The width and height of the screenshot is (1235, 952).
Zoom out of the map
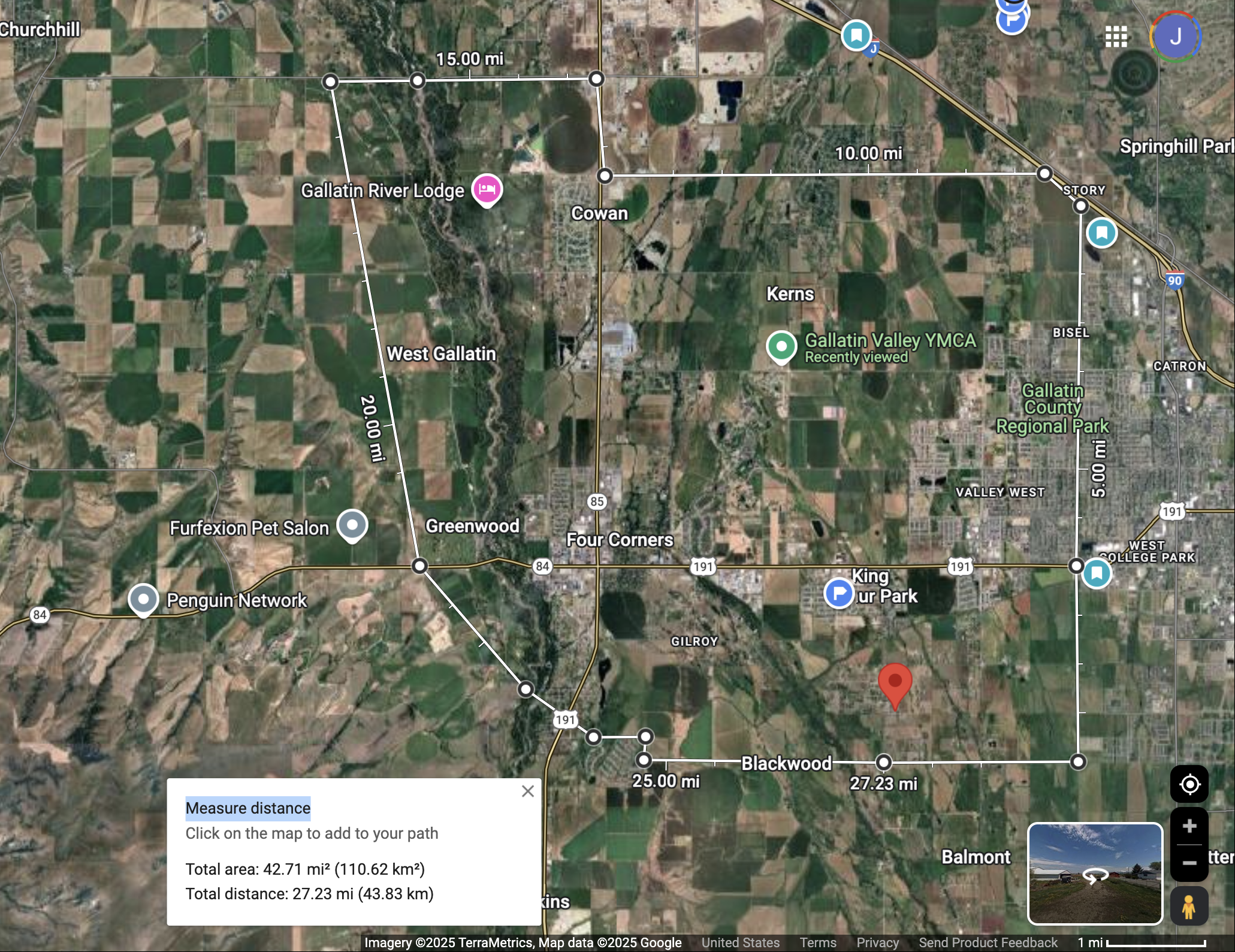1189,863
